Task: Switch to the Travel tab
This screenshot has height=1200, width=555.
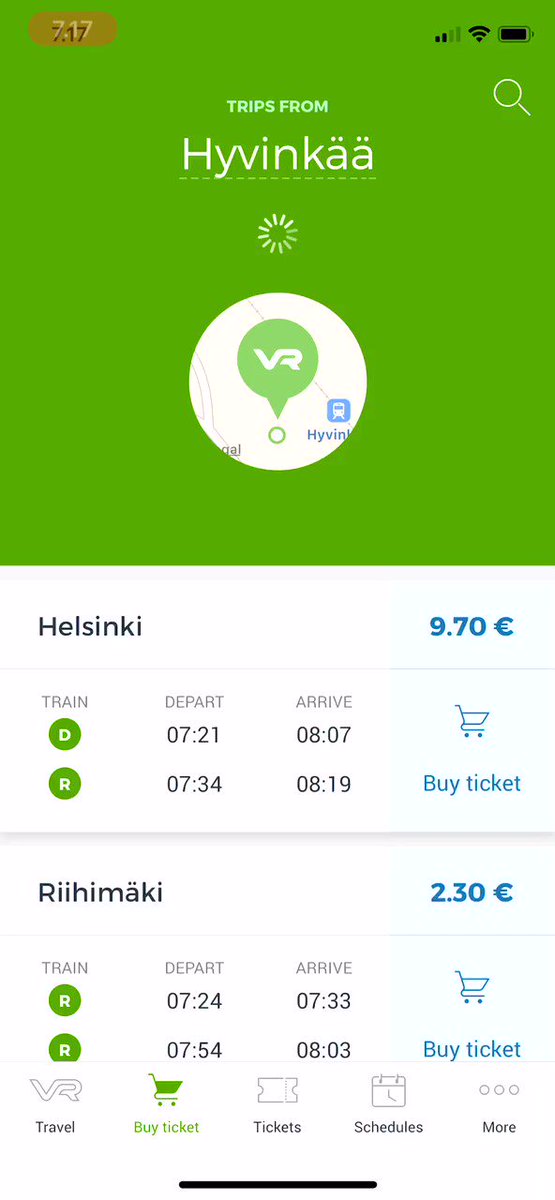Action: pos(55,1104)
